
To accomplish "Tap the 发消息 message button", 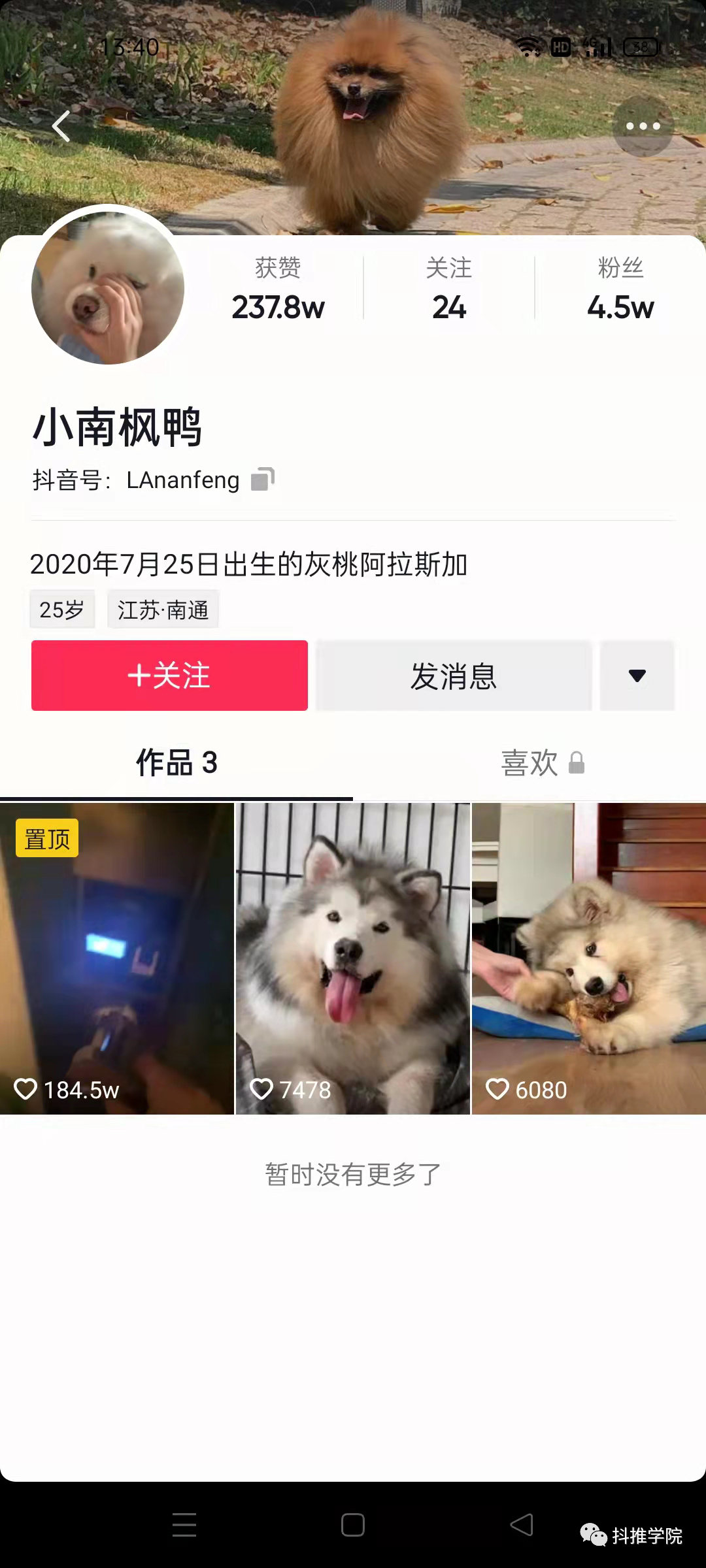I will tap(453, 676).
